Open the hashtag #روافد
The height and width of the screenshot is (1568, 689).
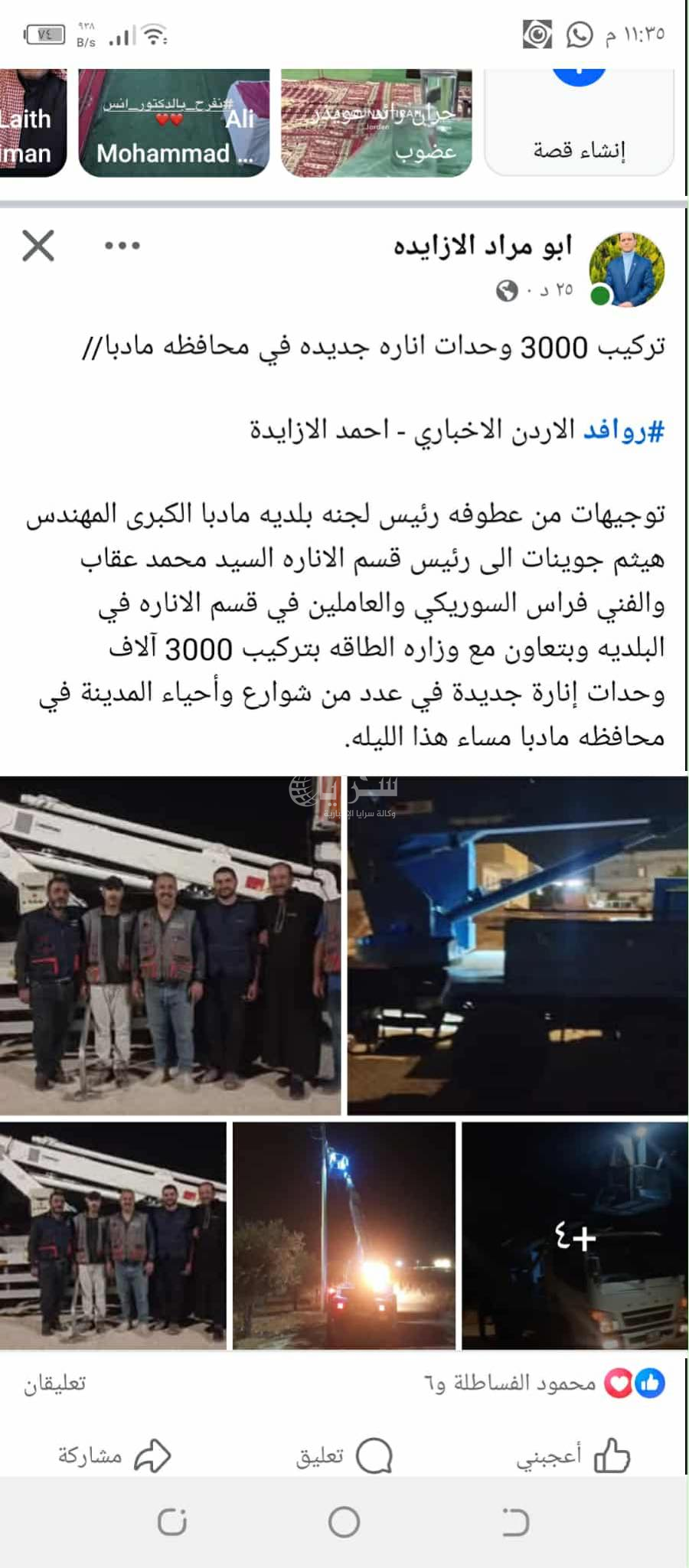coord(624,431)
